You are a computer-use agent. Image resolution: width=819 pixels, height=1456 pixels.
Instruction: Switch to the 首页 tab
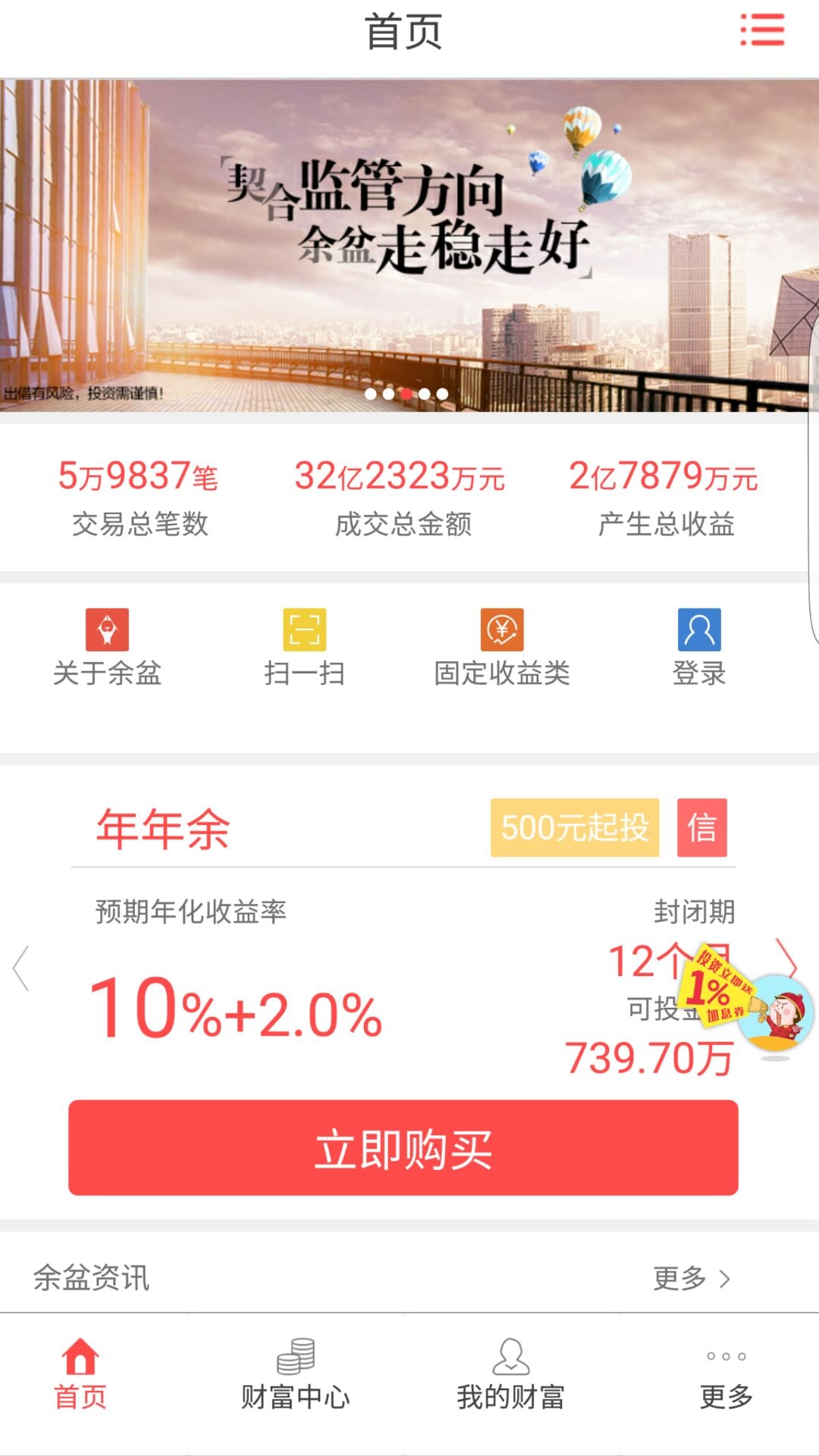click(x=80, y=1374)
